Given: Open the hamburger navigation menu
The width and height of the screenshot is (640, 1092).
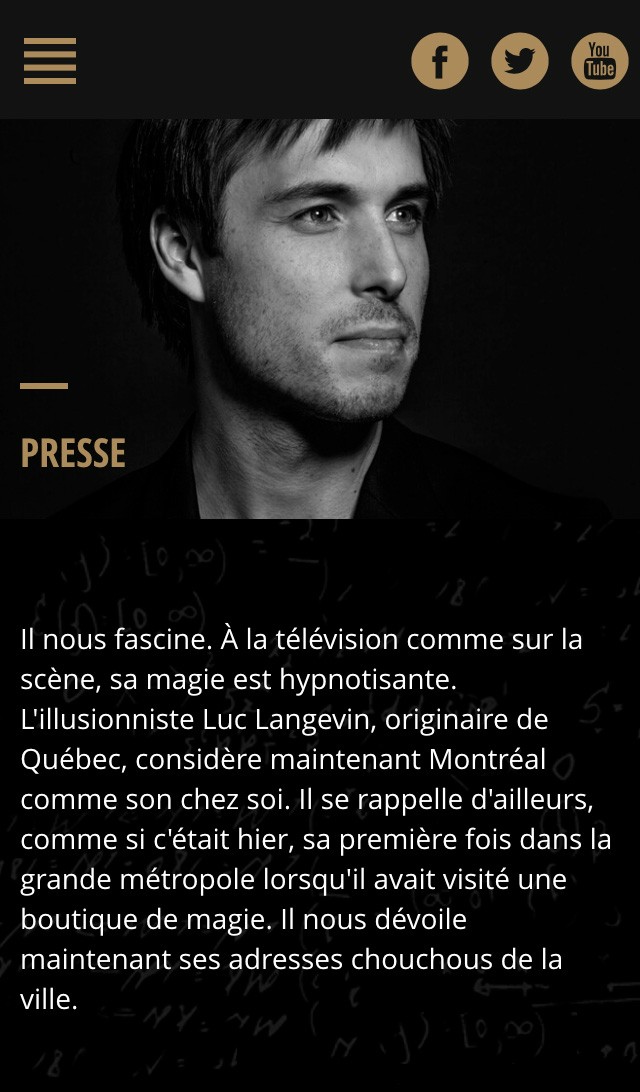Looking at the screenshot, I should pyautogui.click(x=50, y=61).
